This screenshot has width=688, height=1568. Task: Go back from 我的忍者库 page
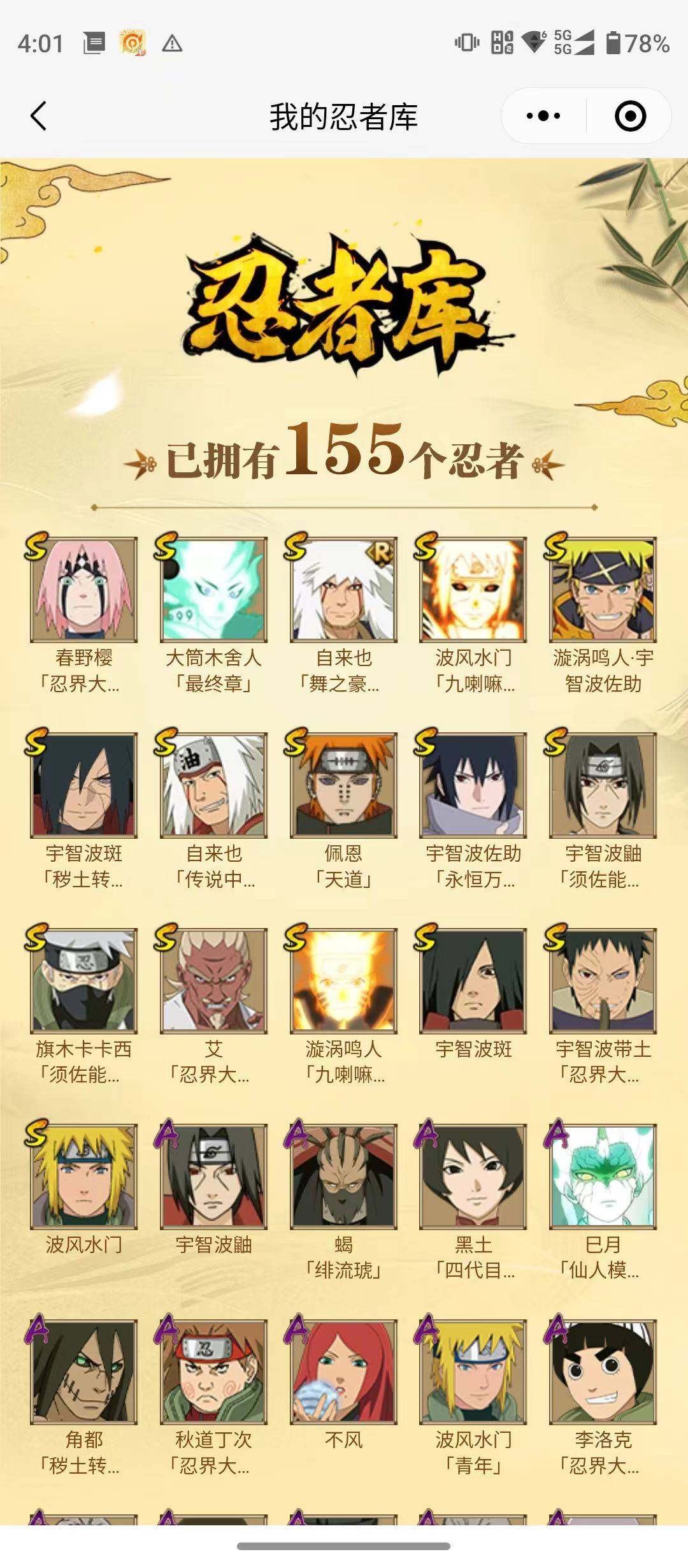pos(38,116)
